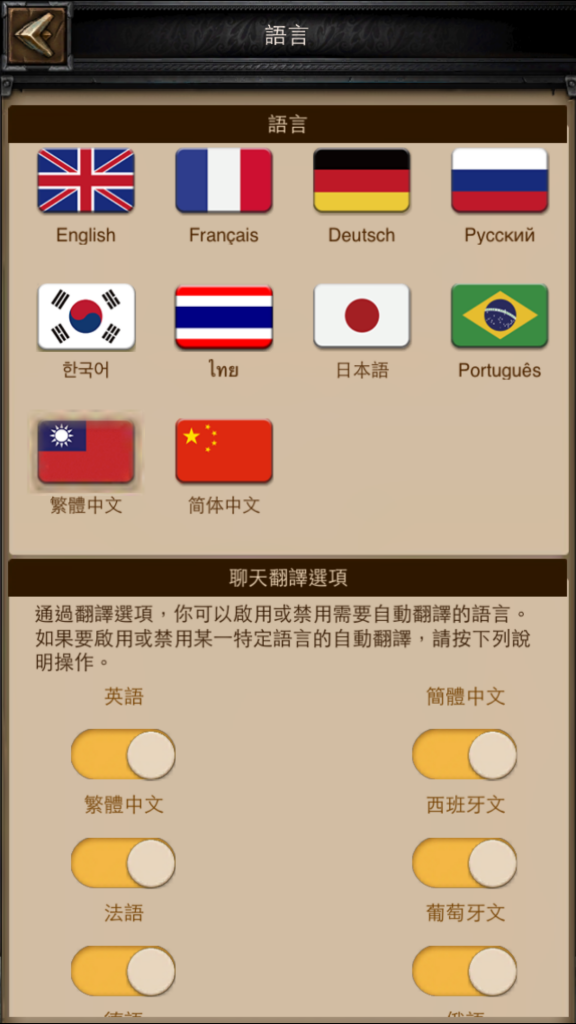Go back using the arrow button
The width and height of the screenshot is (576, 1024).
click(x=37, y=34)
